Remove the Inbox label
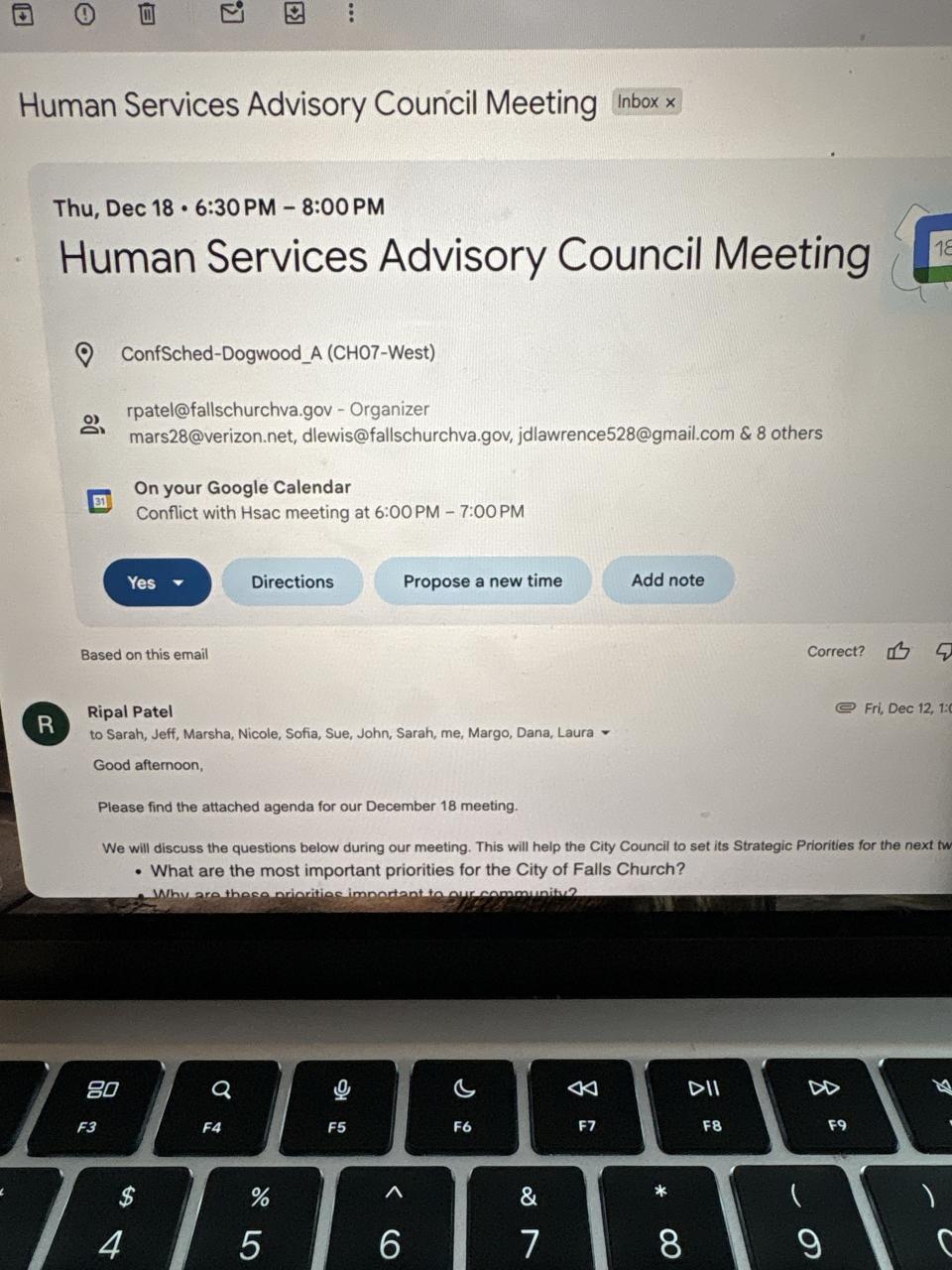Screen dimensions: 952x1270 pyautogui.click(x=671, y=102)
